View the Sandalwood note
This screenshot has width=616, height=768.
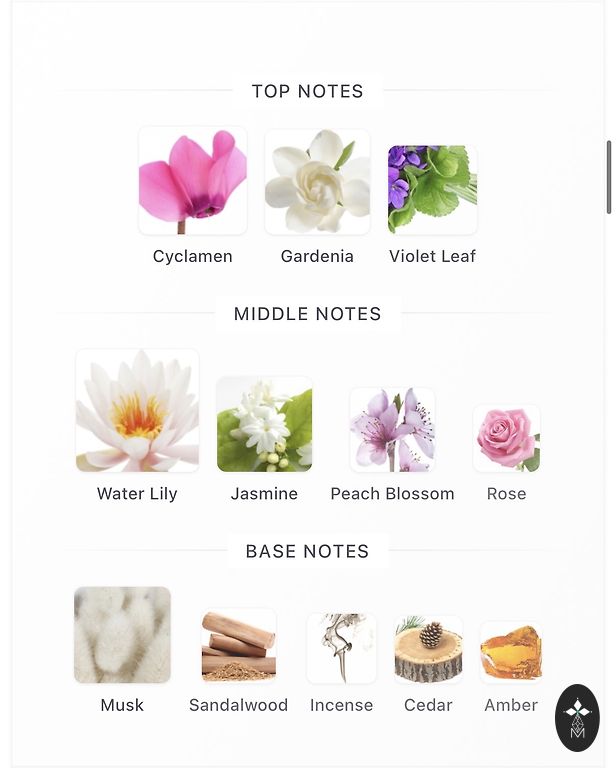tap(238, 646)
